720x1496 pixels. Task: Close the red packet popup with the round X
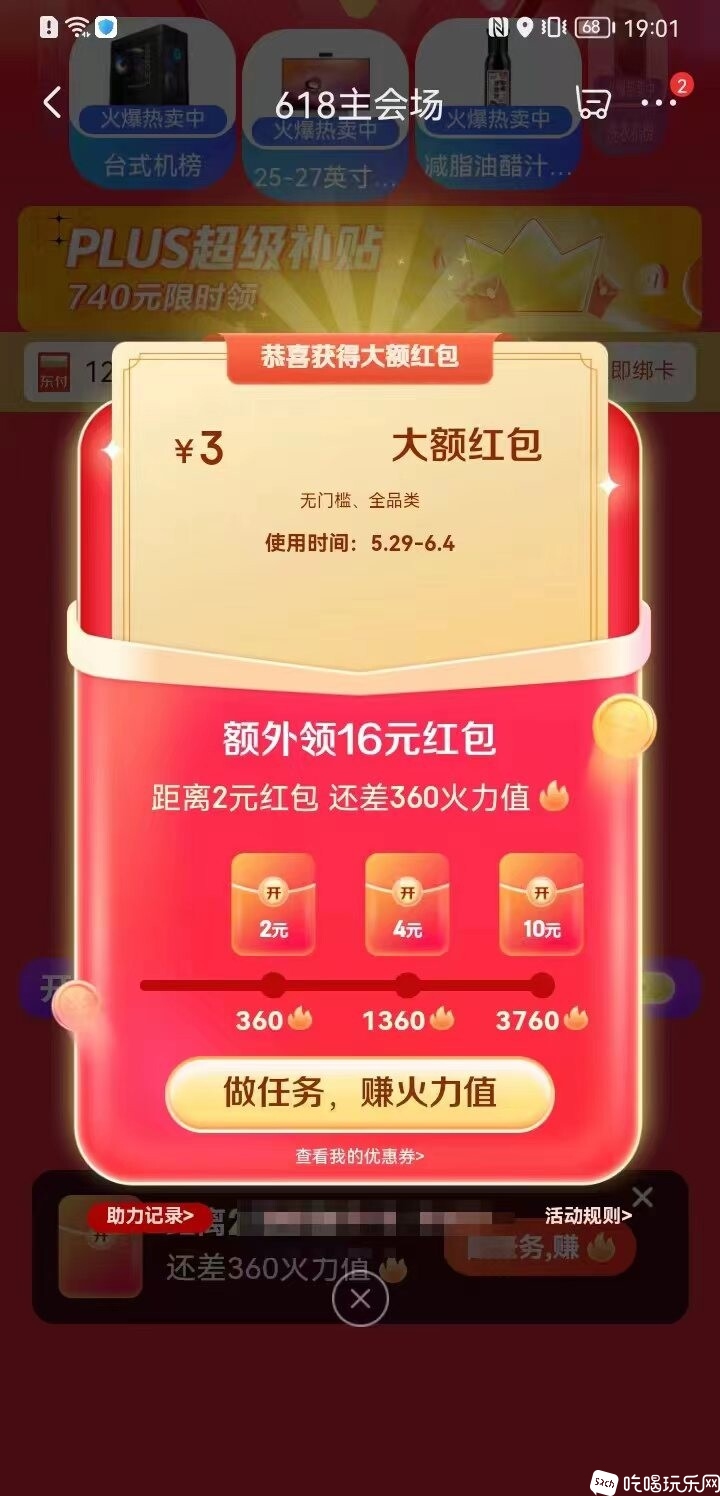[361, 1299]
